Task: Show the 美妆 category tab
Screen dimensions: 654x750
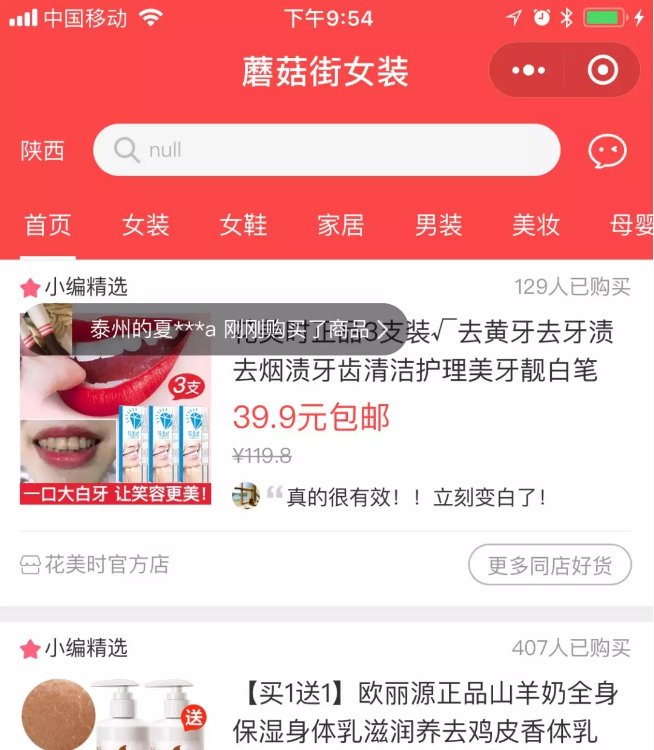Action: click(x=536, y=225)
